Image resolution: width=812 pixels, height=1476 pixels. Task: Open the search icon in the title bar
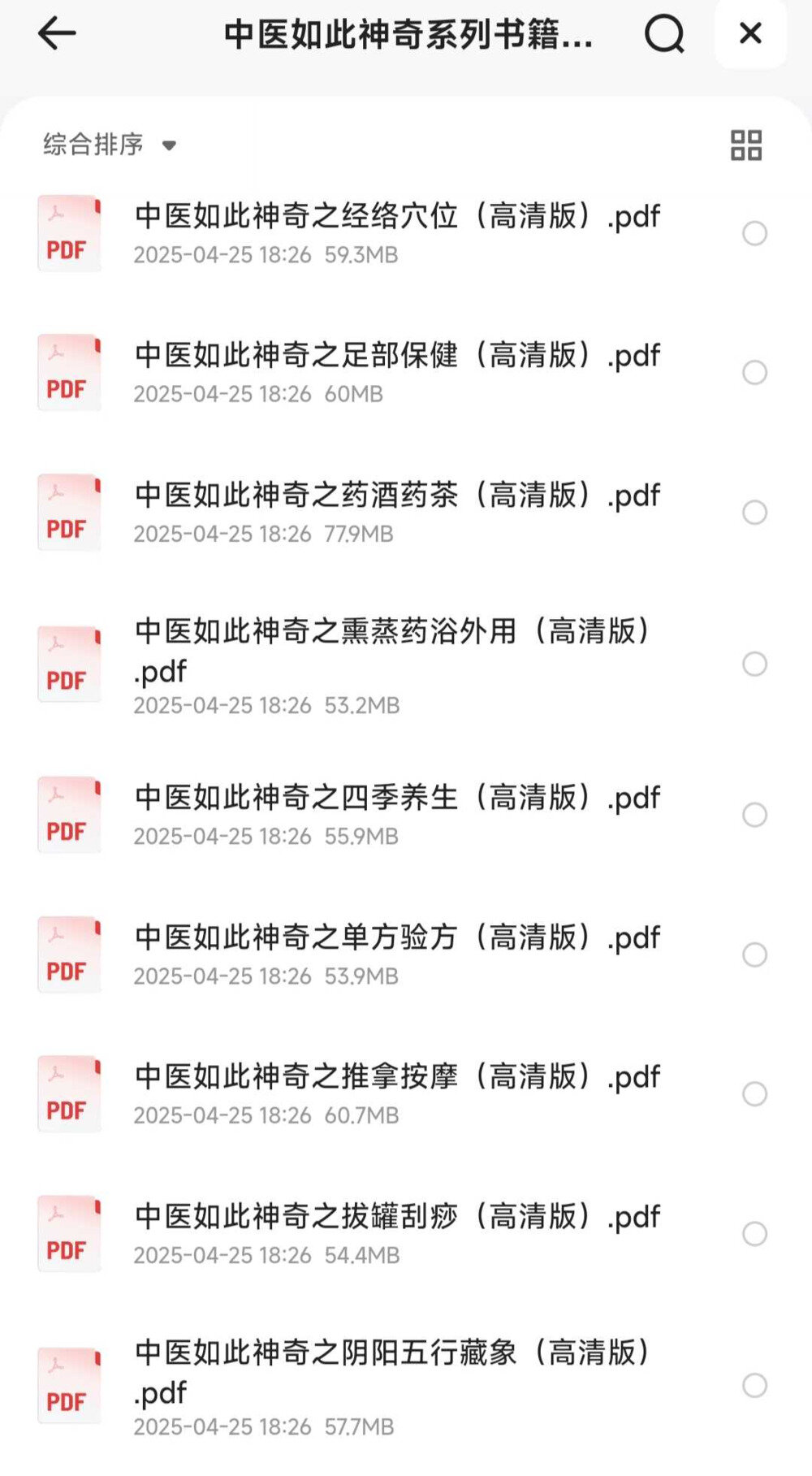[666, 34]
